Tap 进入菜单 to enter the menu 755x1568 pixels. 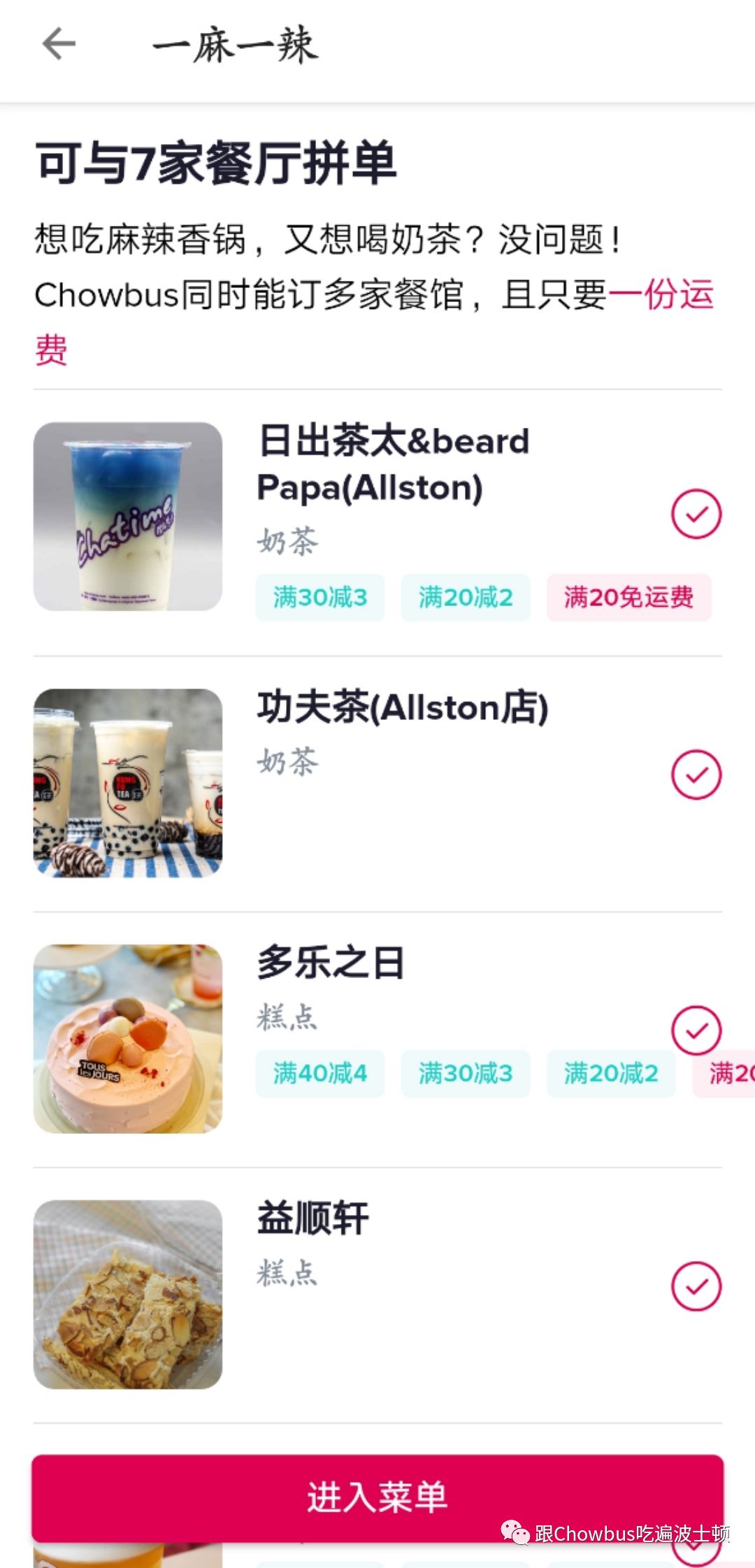(x=377, y=1497)
